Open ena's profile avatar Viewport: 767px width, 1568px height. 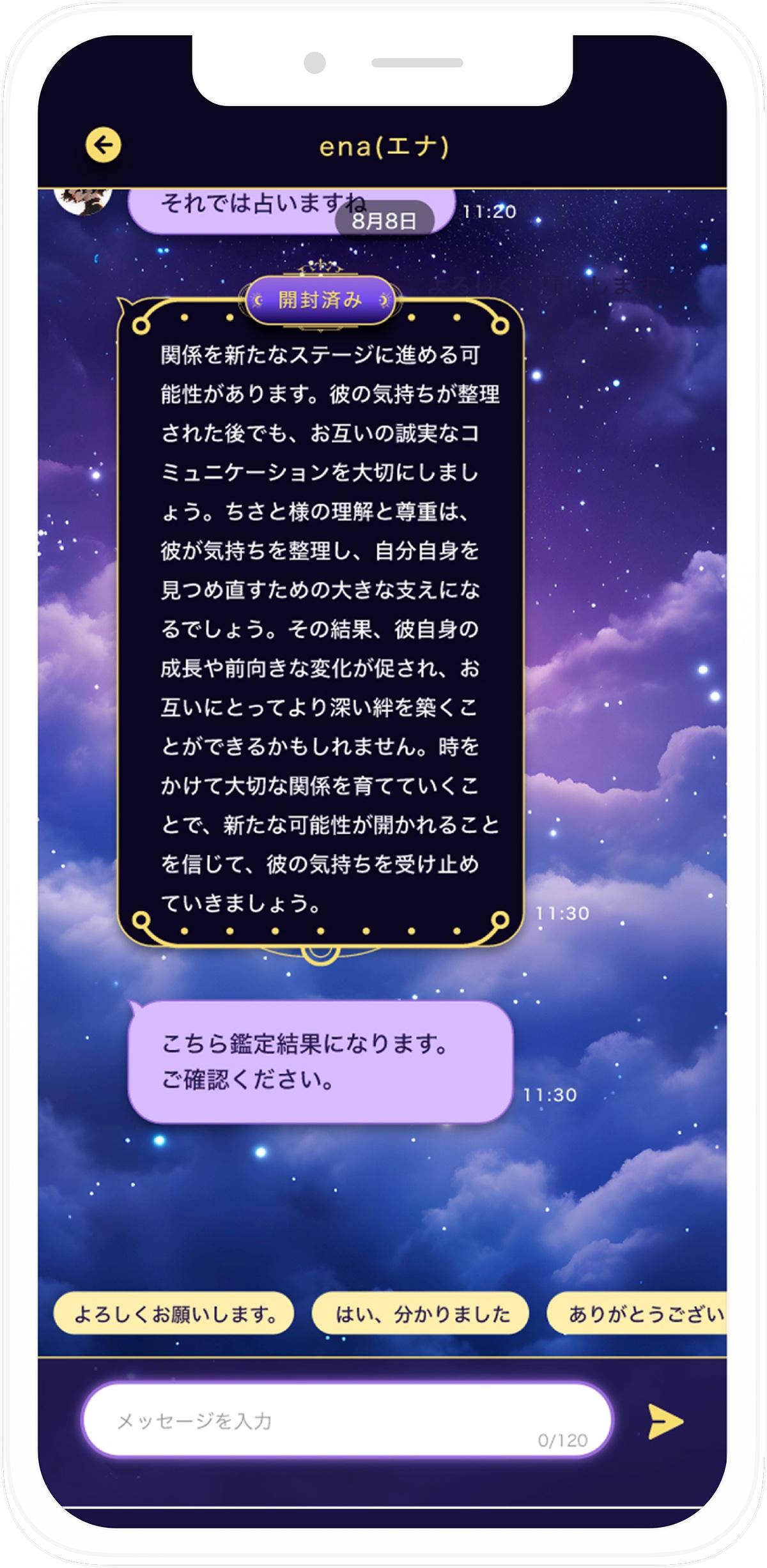83,199
